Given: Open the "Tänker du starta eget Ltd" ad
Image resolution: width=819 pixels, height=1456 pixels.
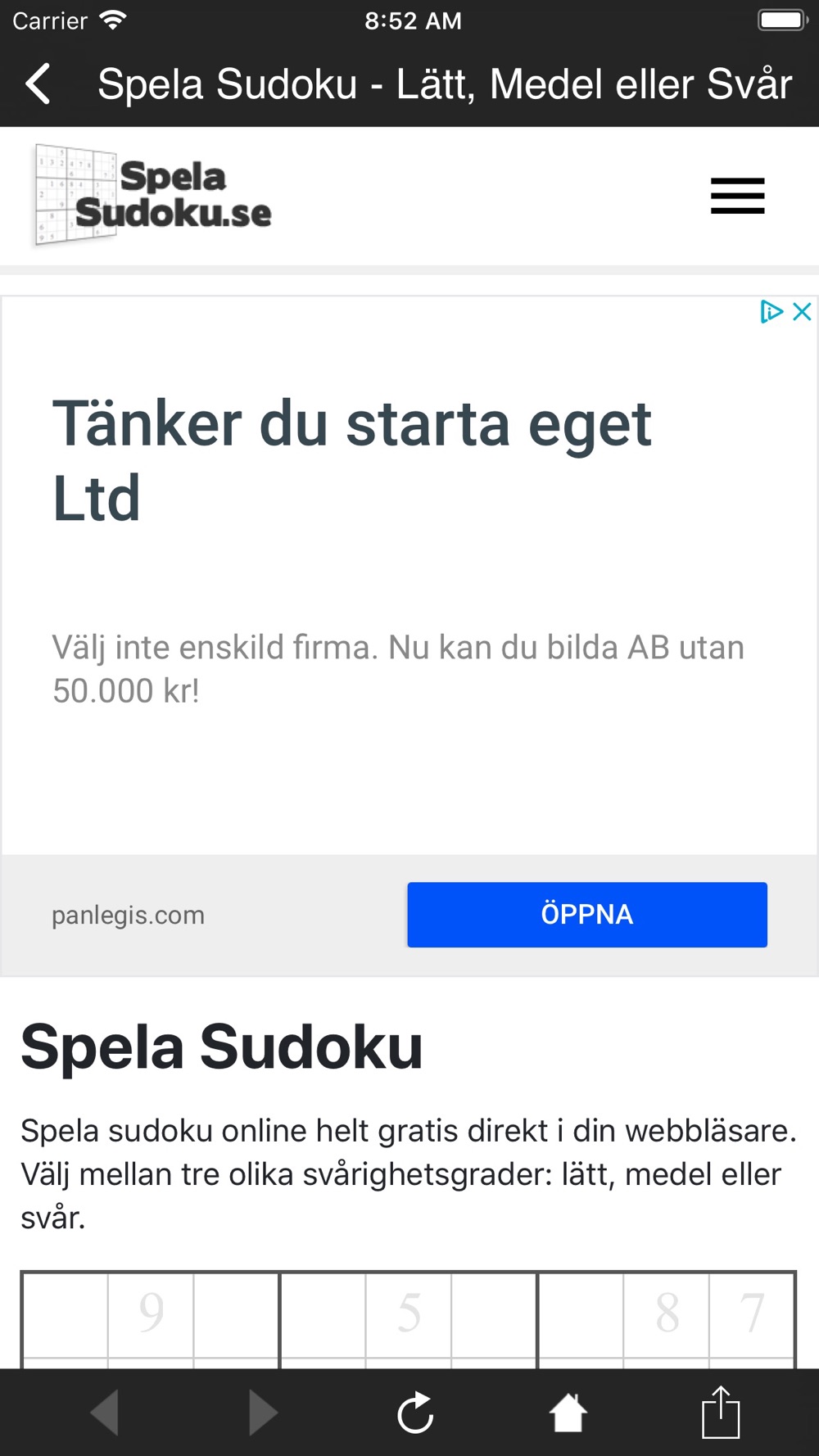Looking at the screenshot, I should 352,459.
